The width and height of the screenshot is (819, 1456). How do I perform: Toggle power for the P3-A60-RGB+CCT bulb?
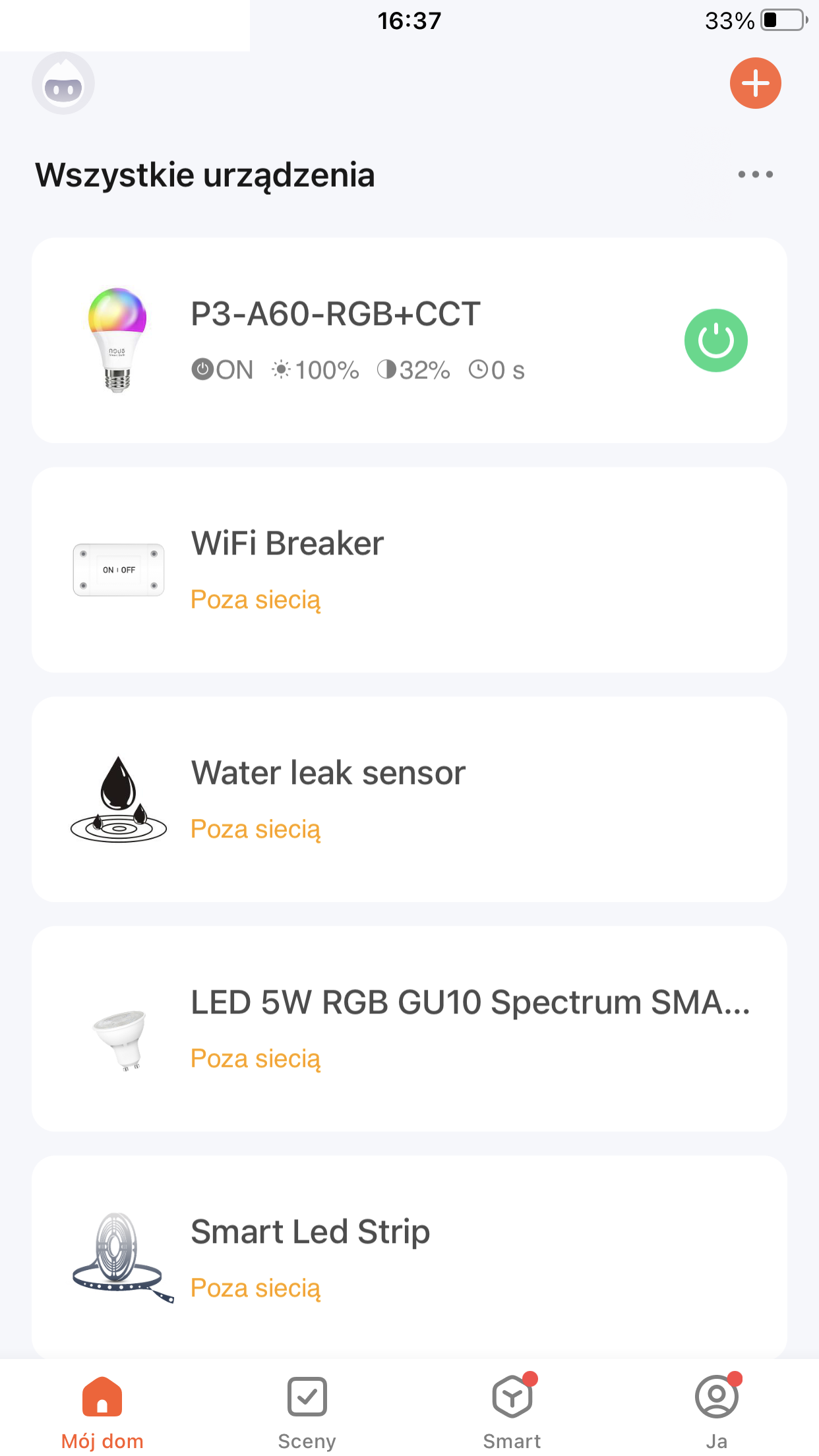coord(715,340)
